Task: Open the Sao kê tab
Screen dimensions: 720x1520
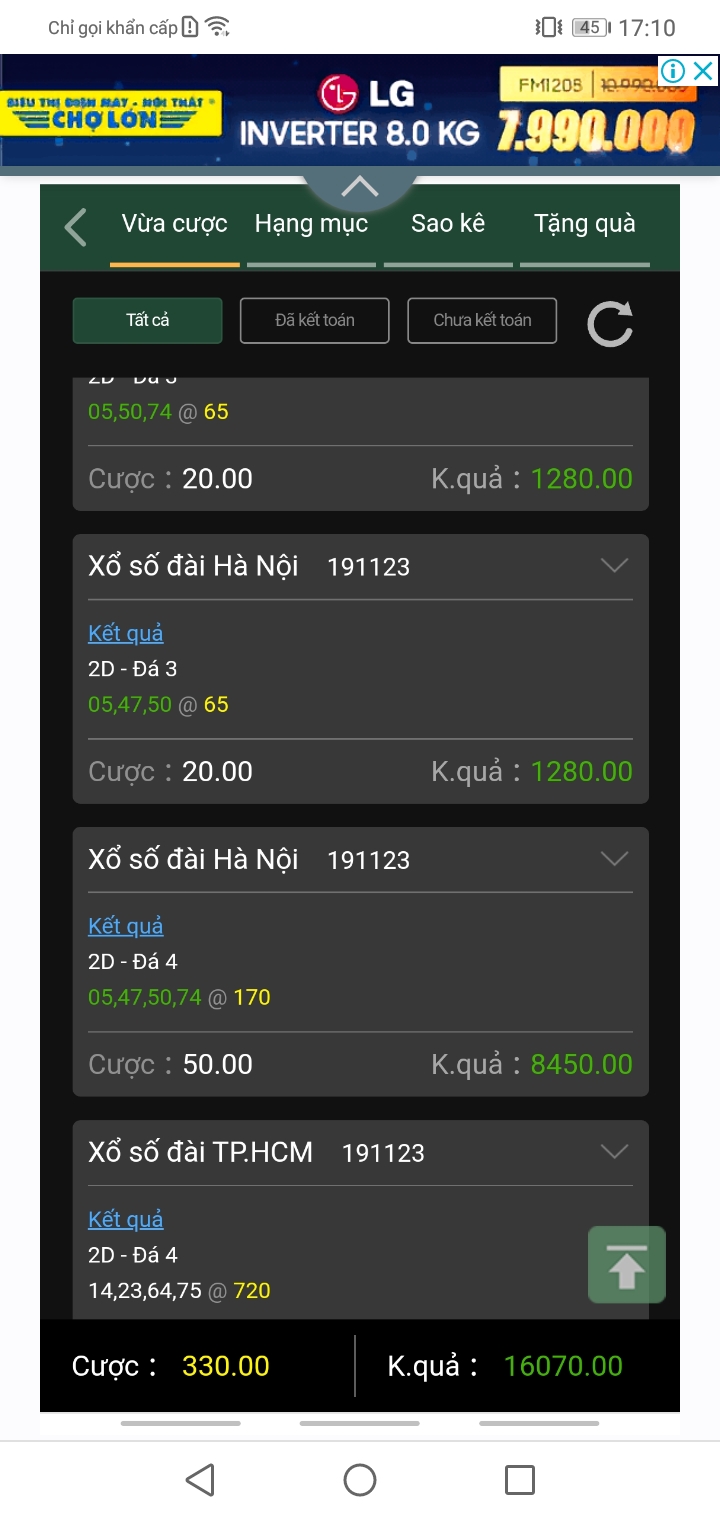Action: point(448,224)
